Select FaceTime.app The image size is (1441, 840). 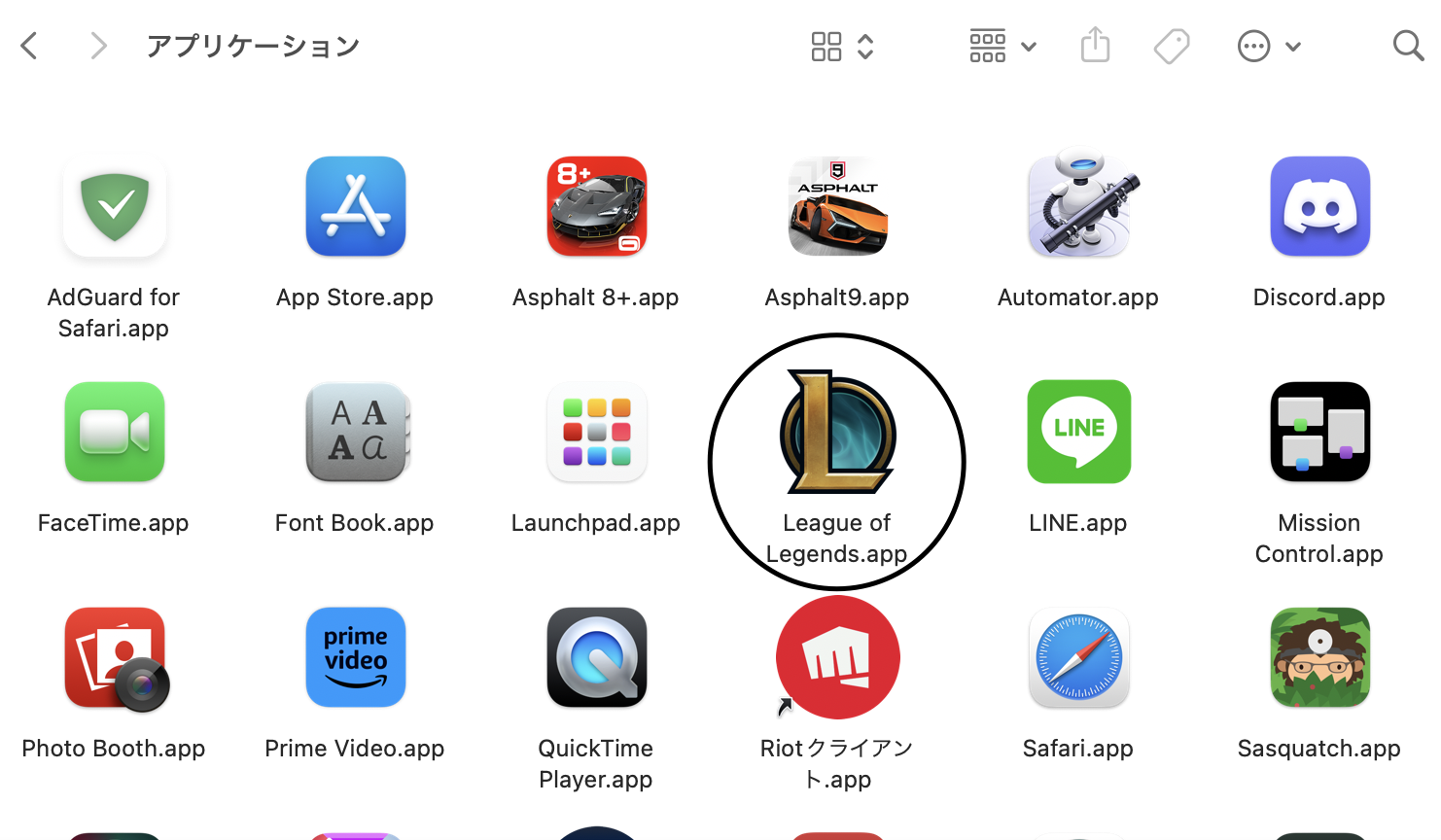tap(115, 433)
